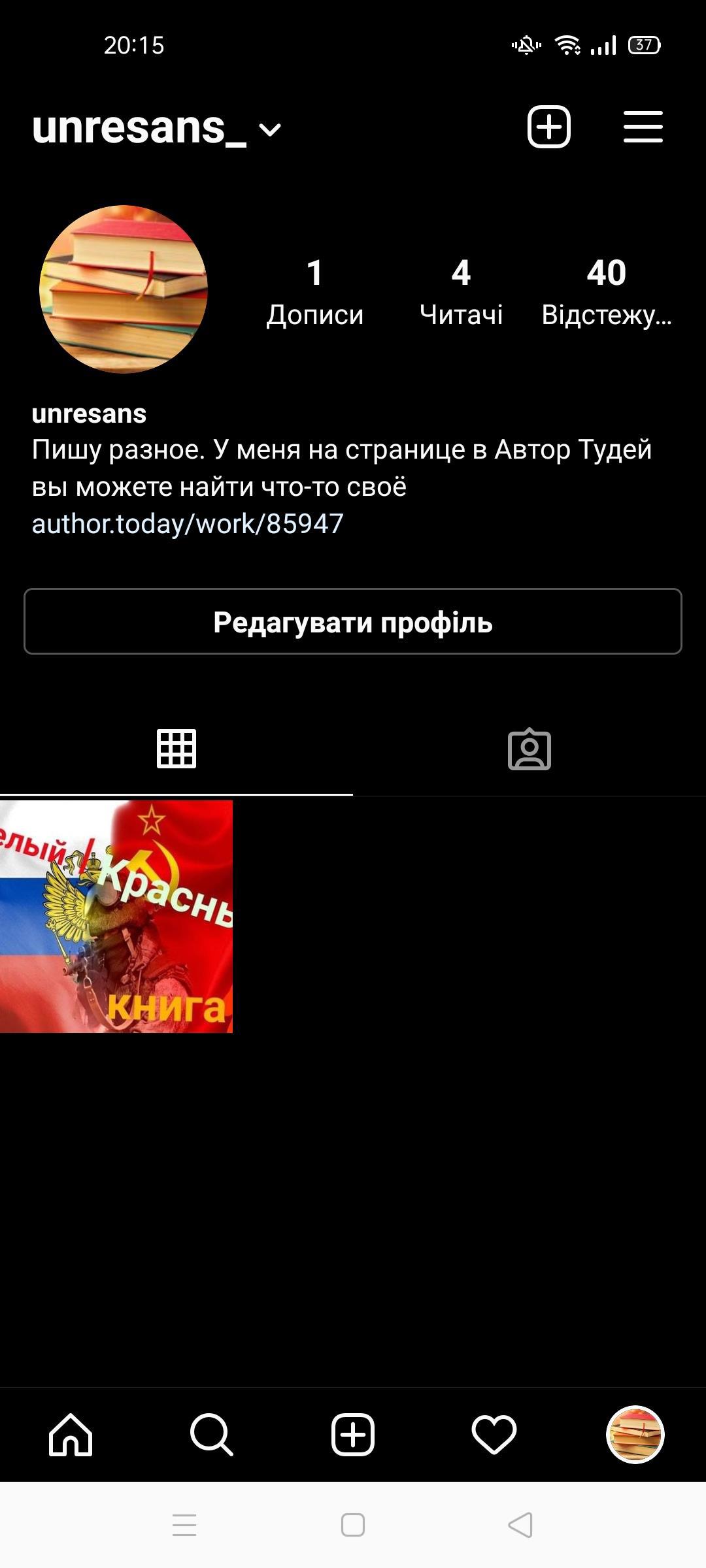Tap the system back button
706x1568 pixels.
(521, 1525)
